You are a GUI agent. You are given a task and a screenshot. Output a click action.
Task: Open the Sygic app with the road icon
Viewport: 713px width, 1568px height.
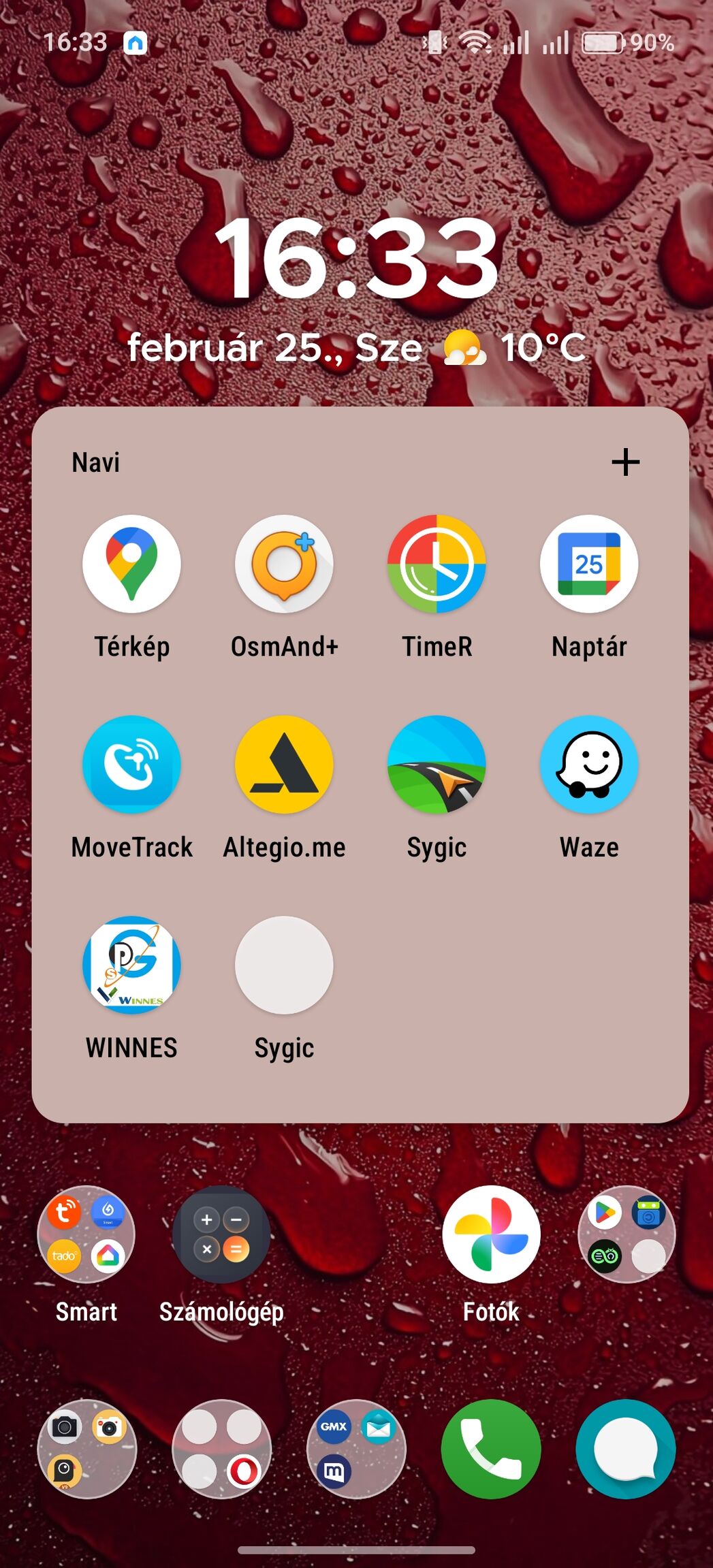[437, 765]
